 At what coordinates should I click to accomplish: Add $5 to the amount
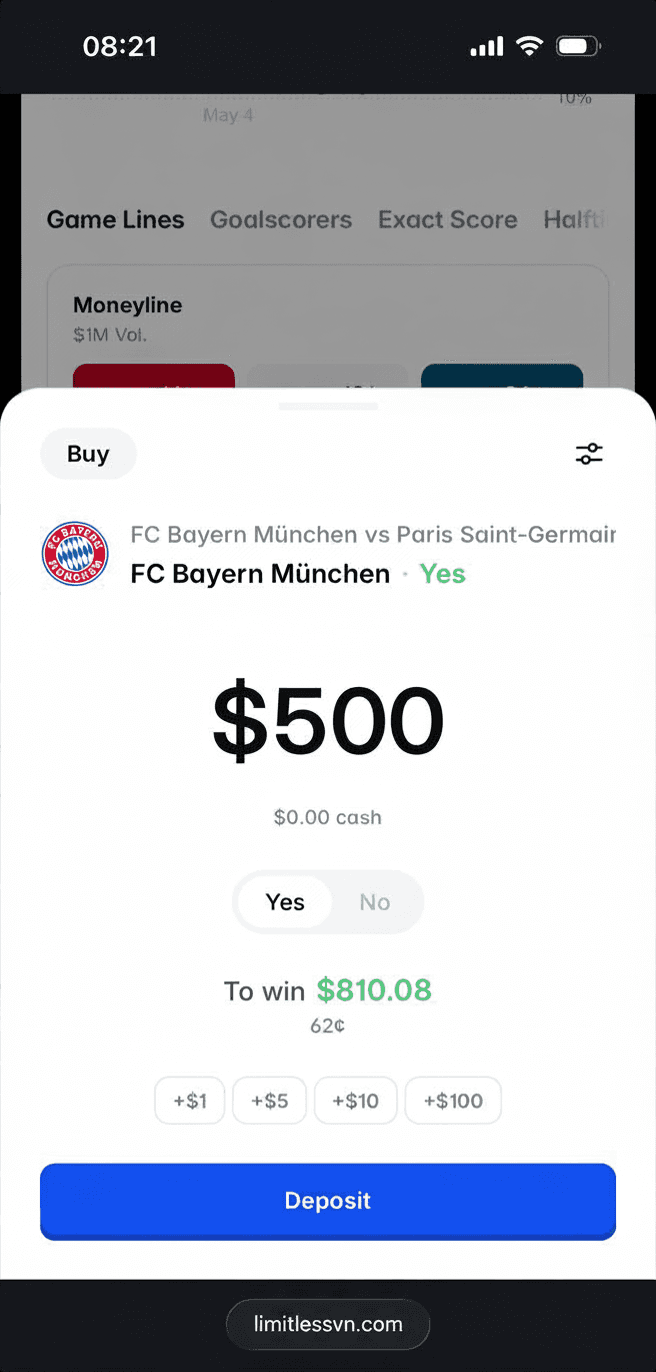270,1101
